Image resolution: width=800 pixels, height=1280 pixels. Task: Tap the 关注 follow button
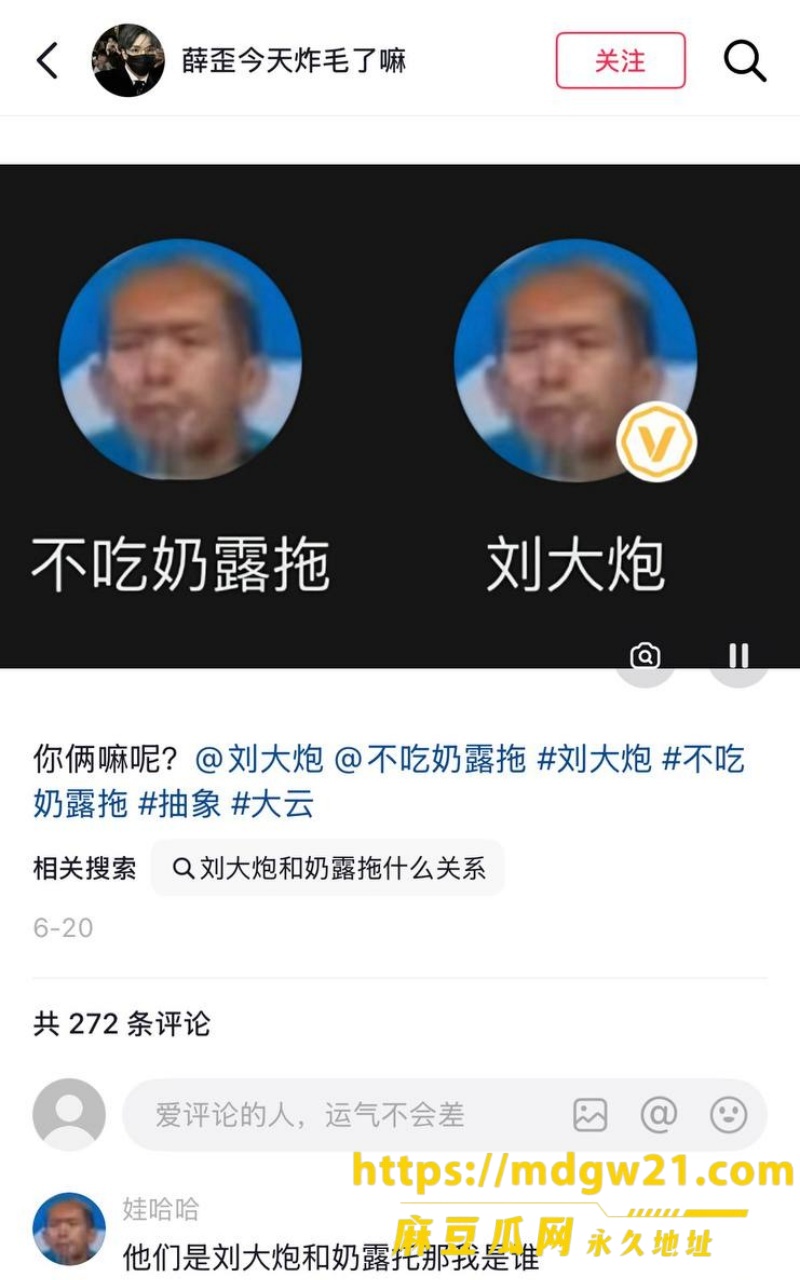click(620, 61)
